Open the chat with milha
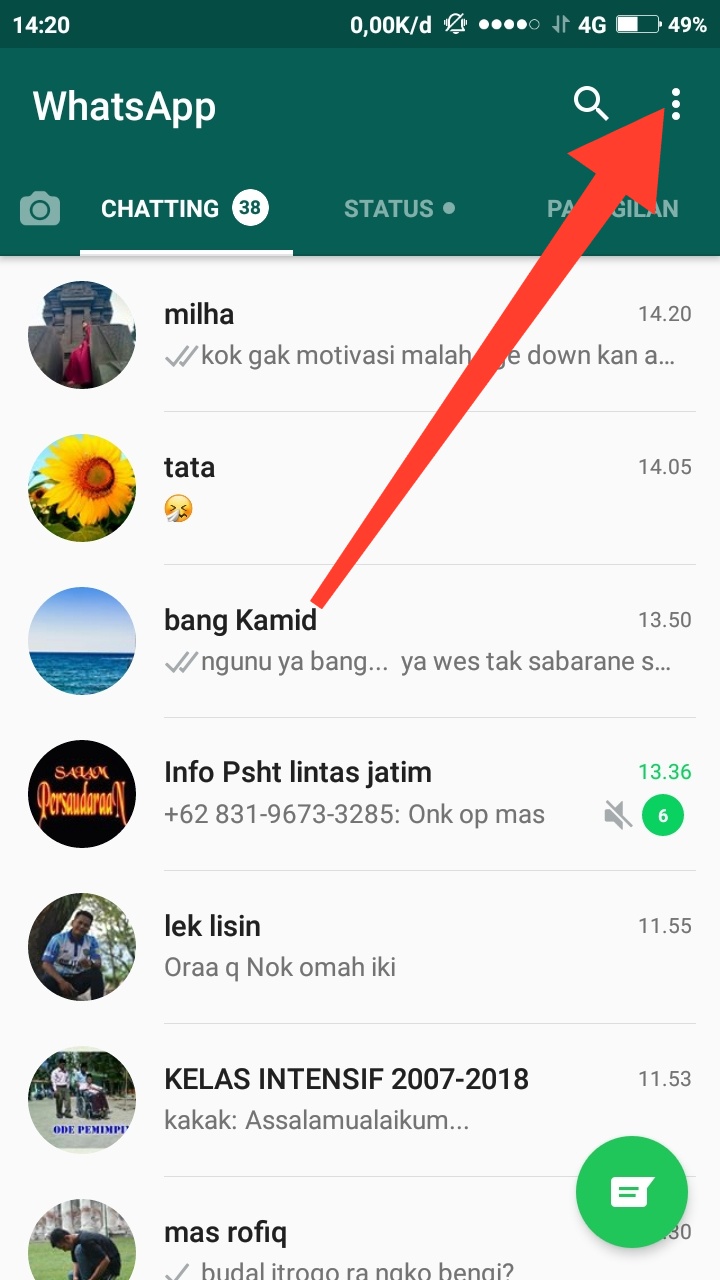 360,335
